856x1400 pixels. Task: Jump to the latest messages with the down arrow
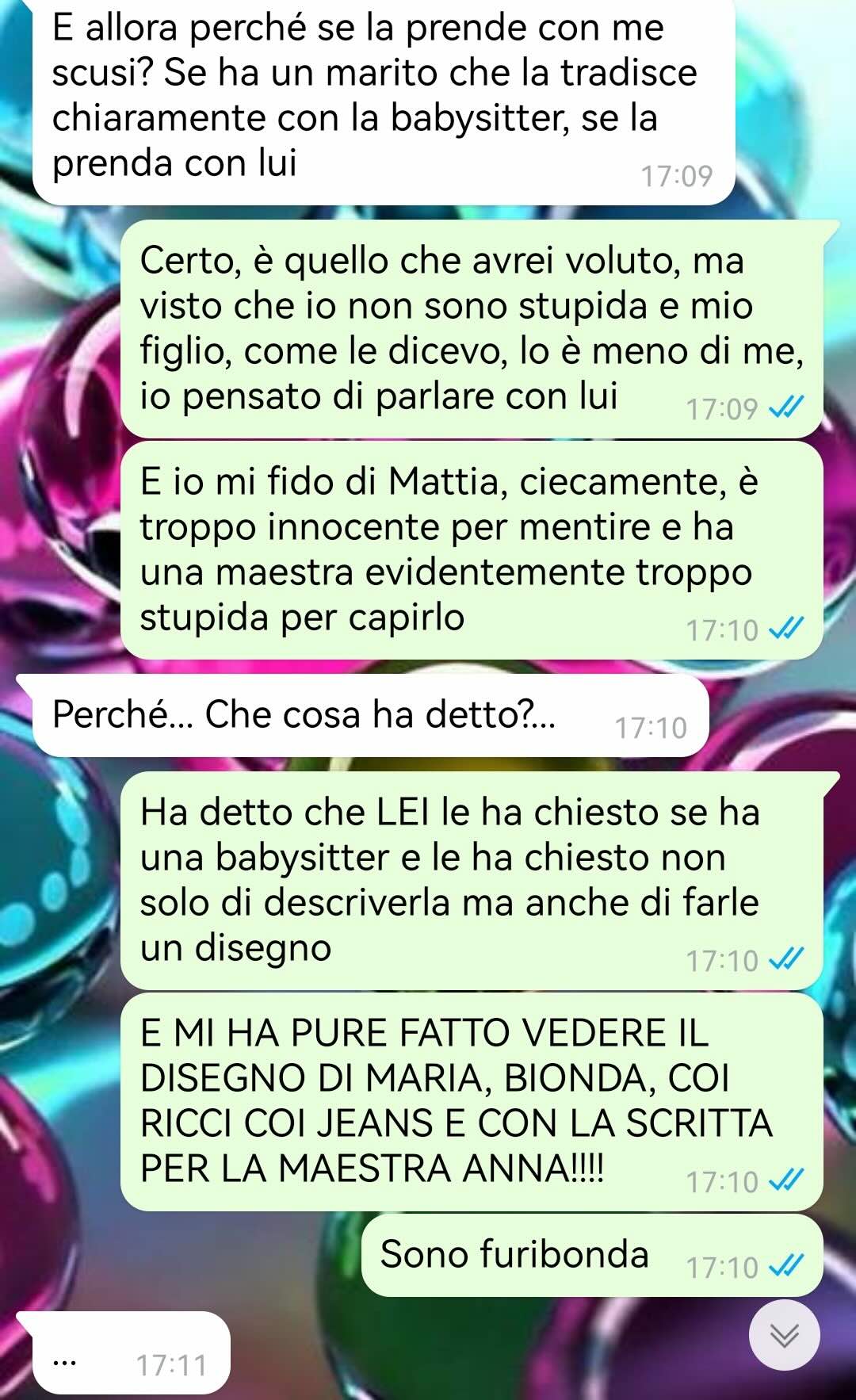coord(785,1336)
